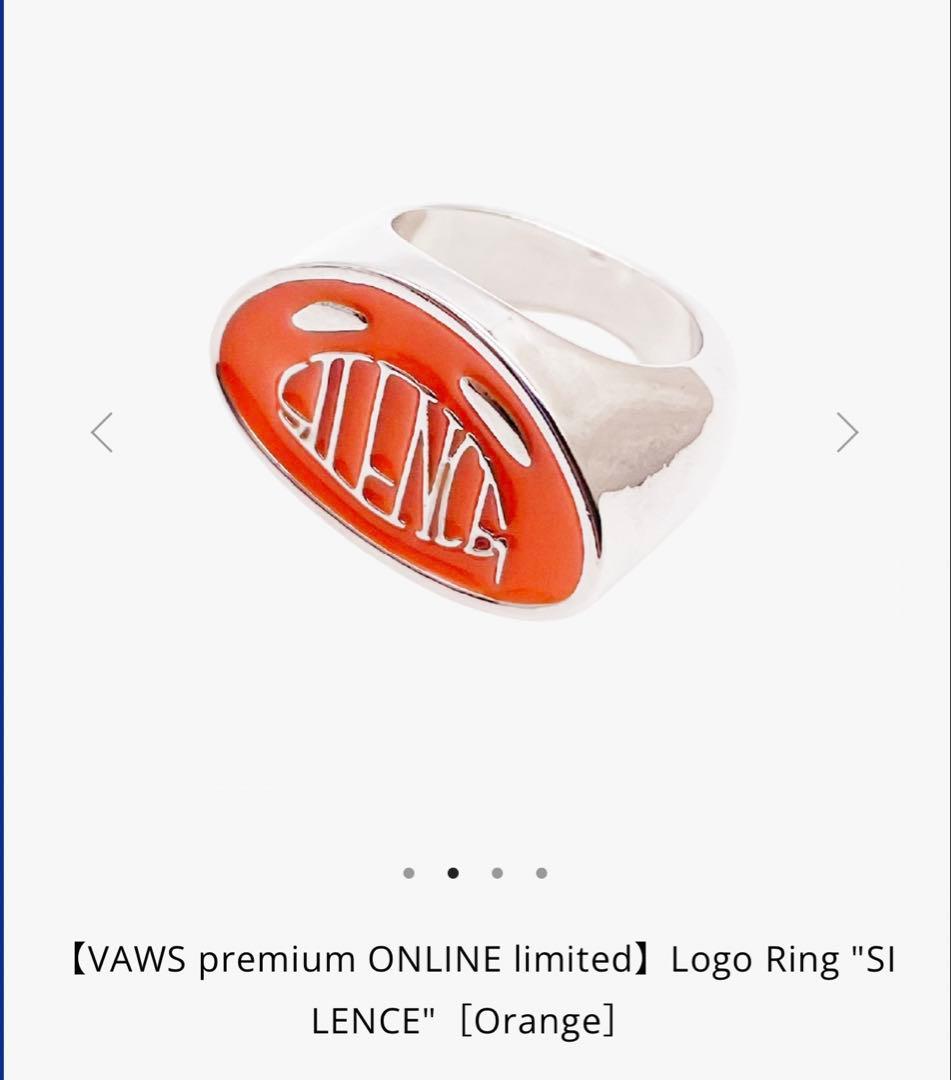Select the fourth carousel pagination dot
The width and height of the screenshot is (951, 1080).
point(540,873)
